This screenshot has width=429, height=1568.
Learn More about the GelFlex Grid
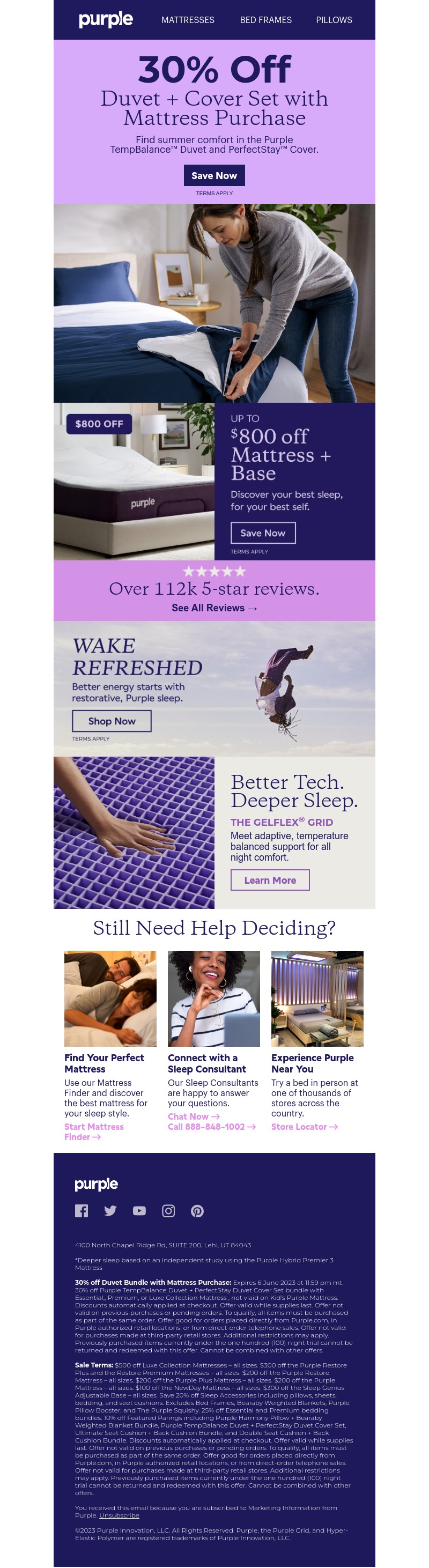click(270, 879)
